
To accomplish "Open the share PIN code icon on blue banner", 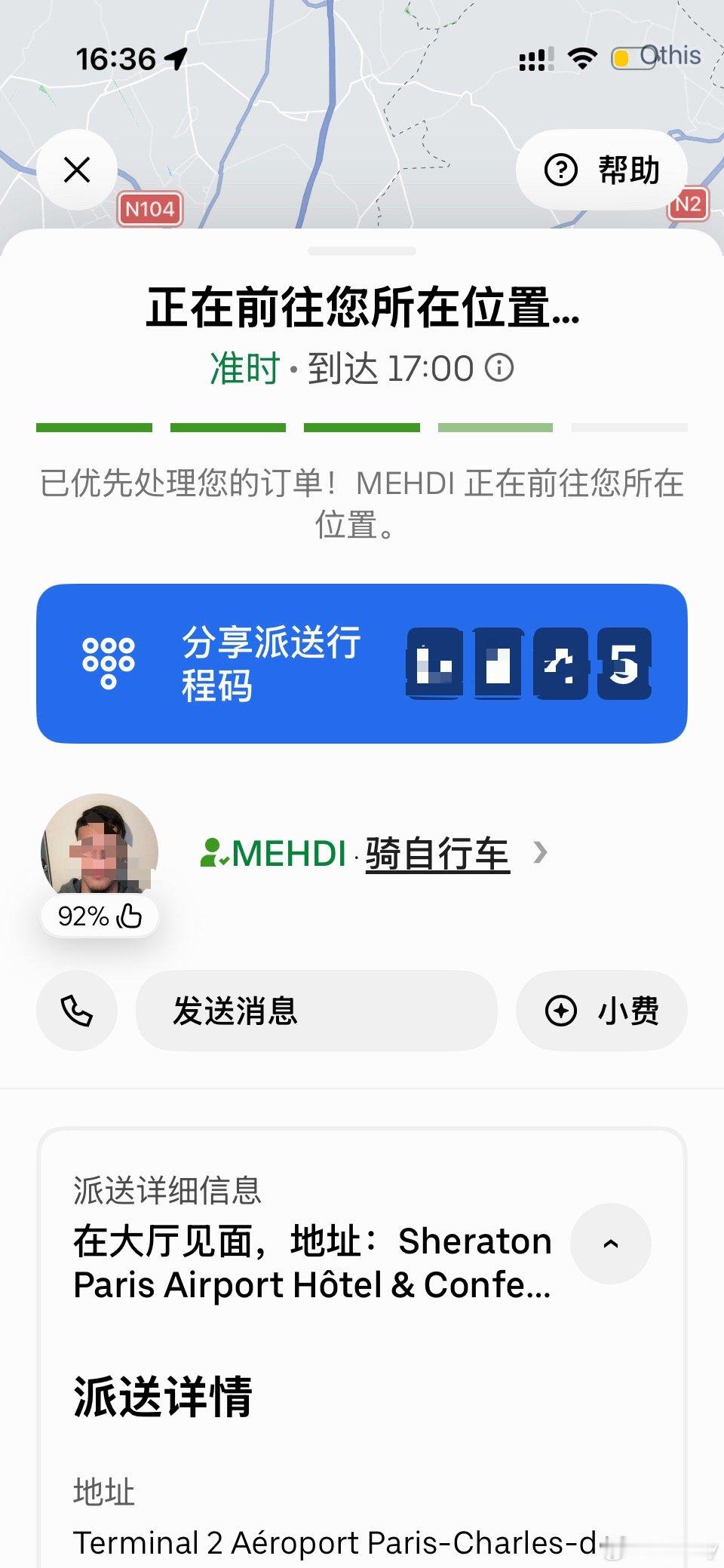I will (x=110, y=662).
